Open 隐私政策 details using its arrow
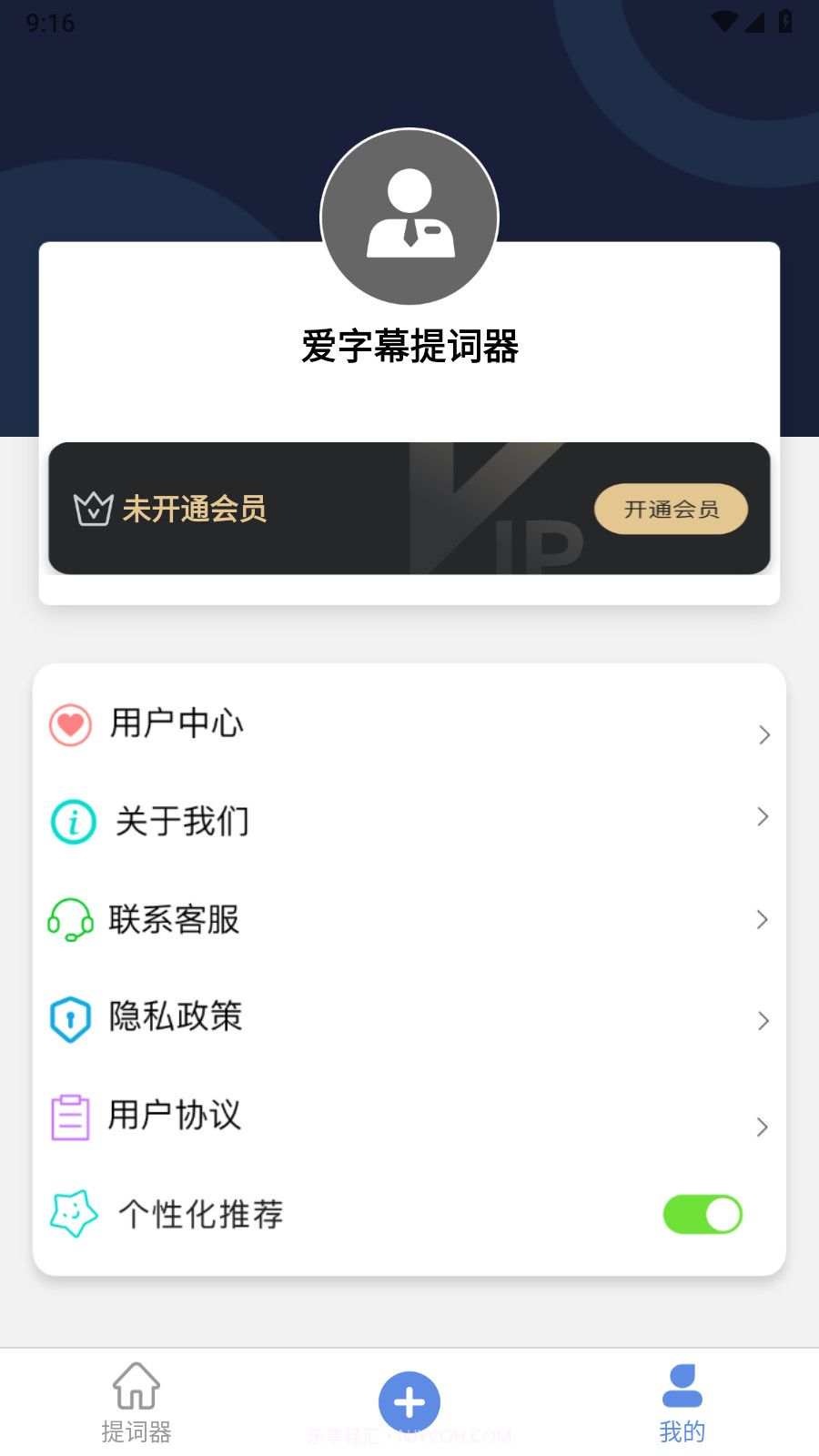819x1456 pixels. [763, 1021]
